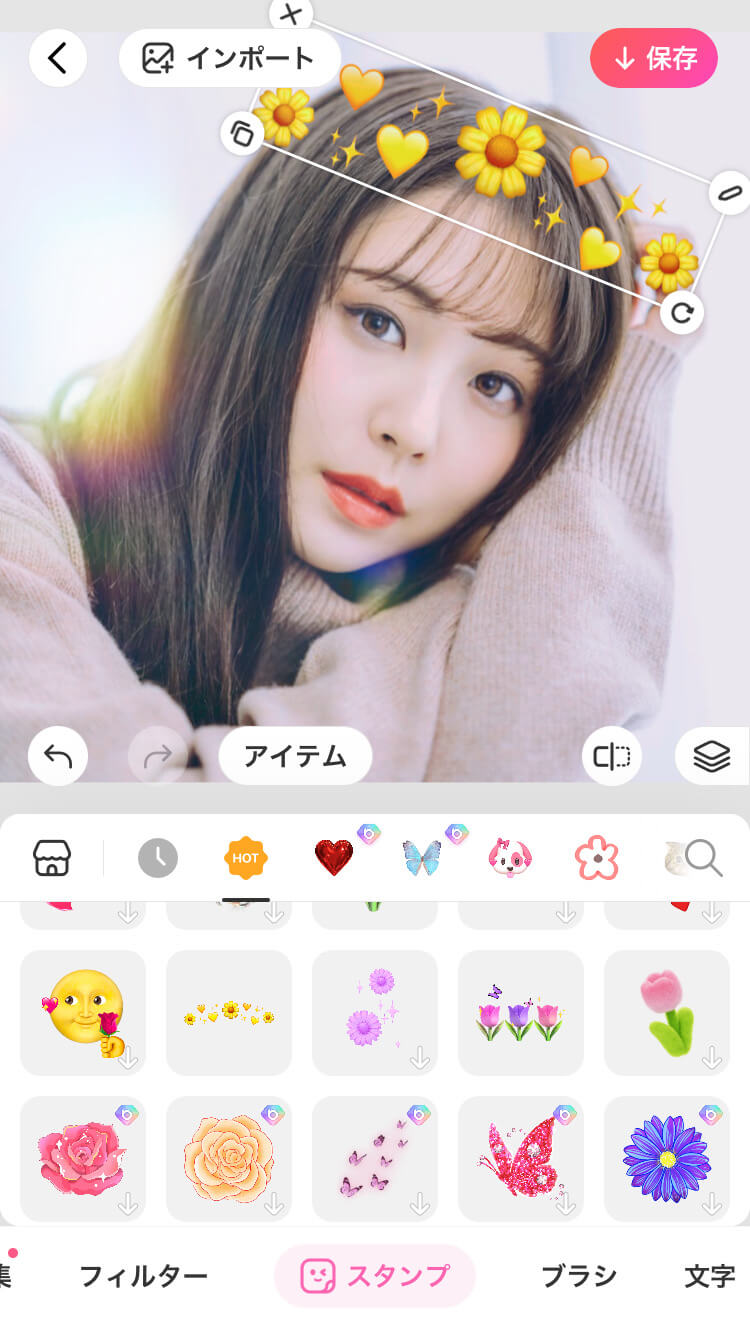Switch to the blue butterfly sticker category
The height and width of the screenshot is (1334, 750).
pos(422,858)
